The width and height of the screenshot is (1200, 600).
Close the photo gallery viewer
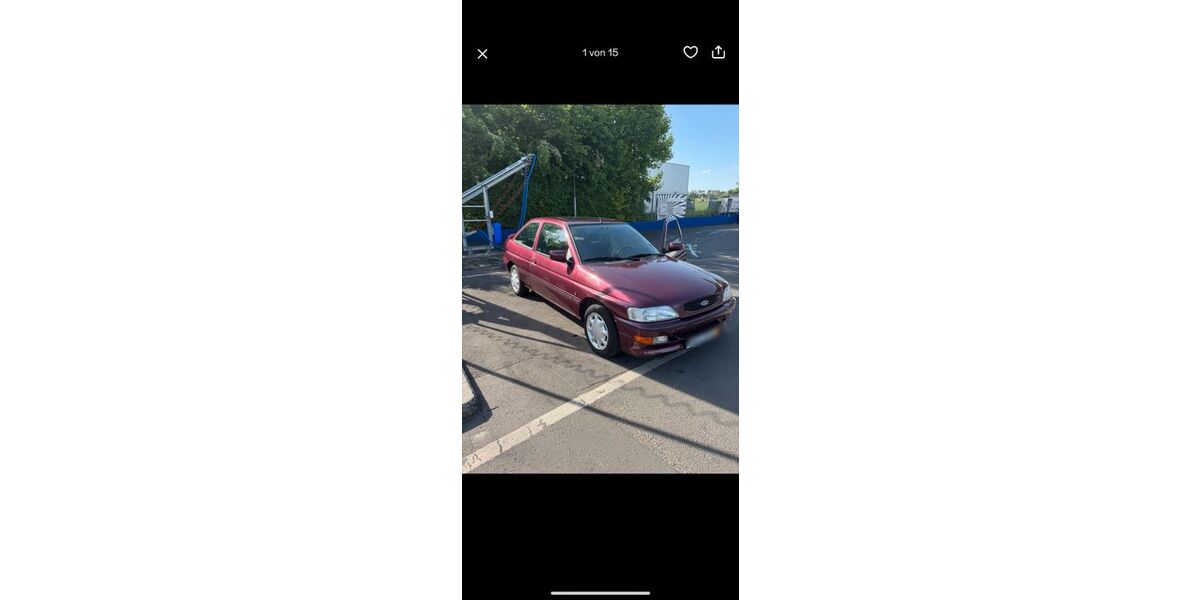pos(482,54)
